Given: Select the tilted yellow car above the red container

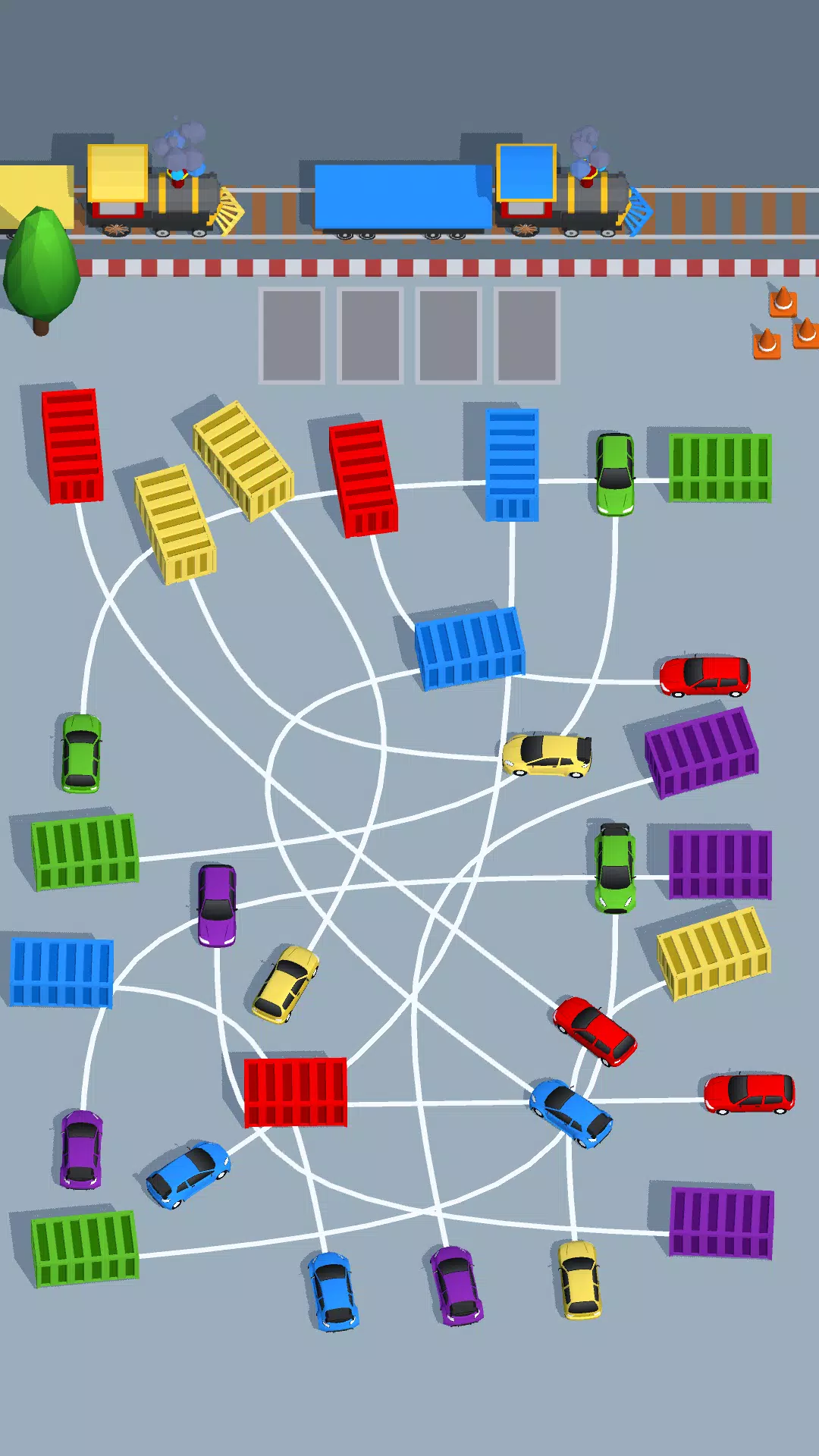Looking at the screenshot, I should [x=285, y=984].
